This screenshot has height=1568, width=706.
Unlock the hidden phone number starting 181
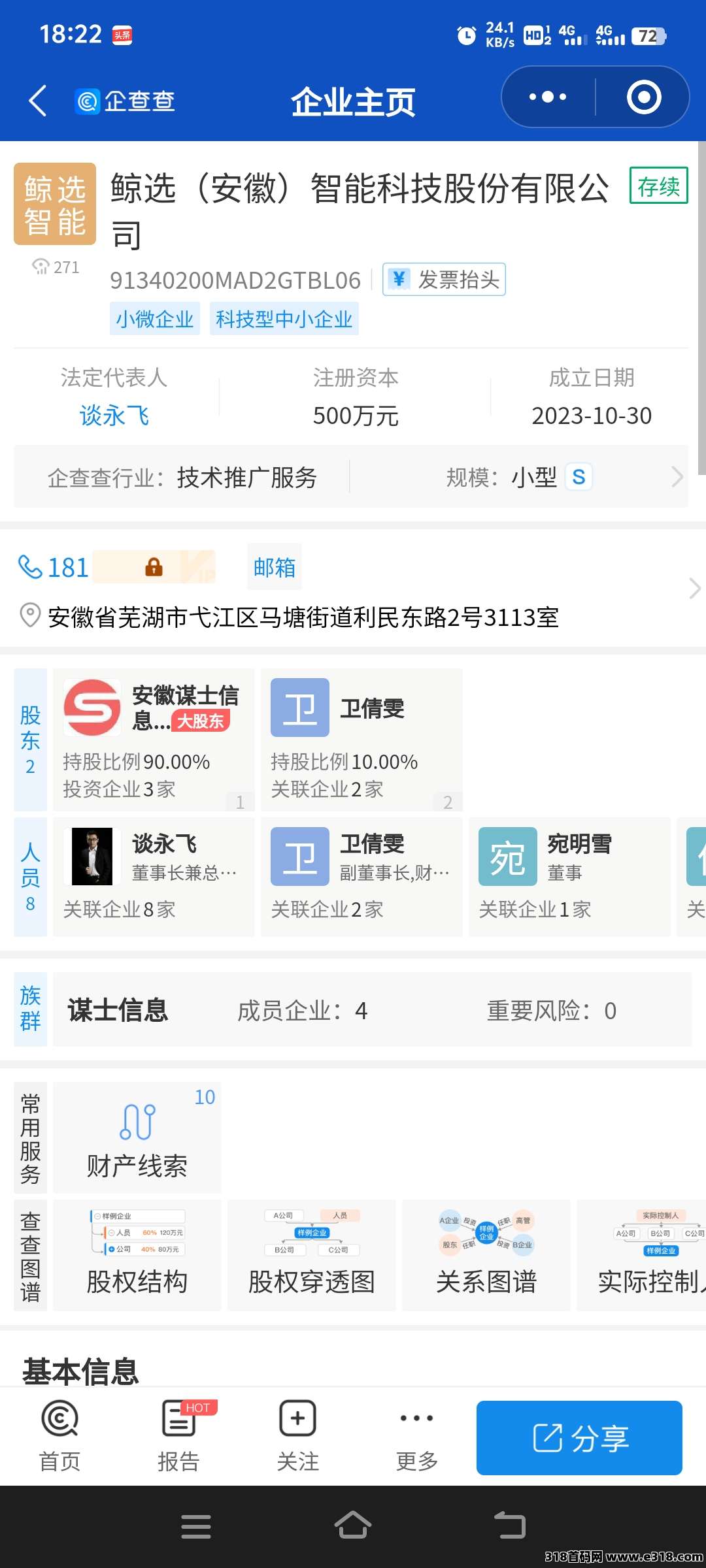[x=154, y=566]
